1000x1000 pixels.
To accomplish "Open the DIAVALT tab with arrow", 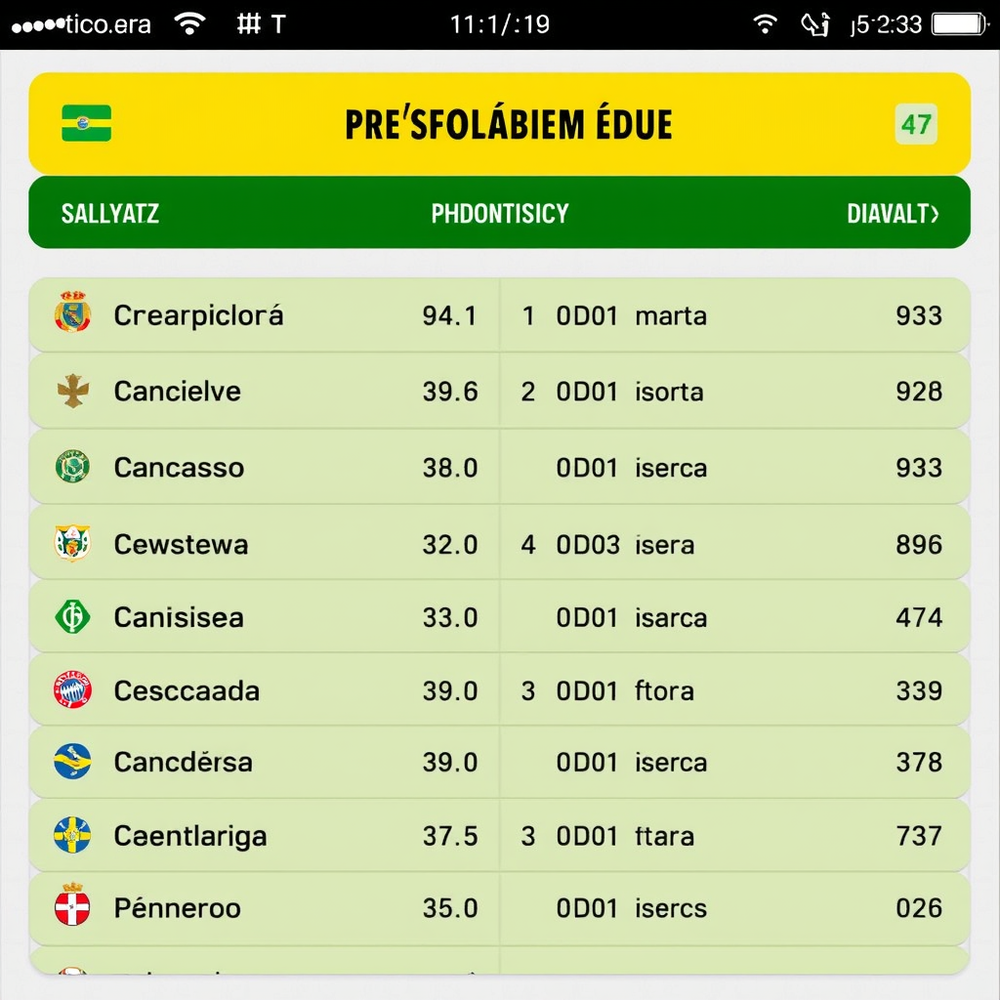I will tap(892, 213).
